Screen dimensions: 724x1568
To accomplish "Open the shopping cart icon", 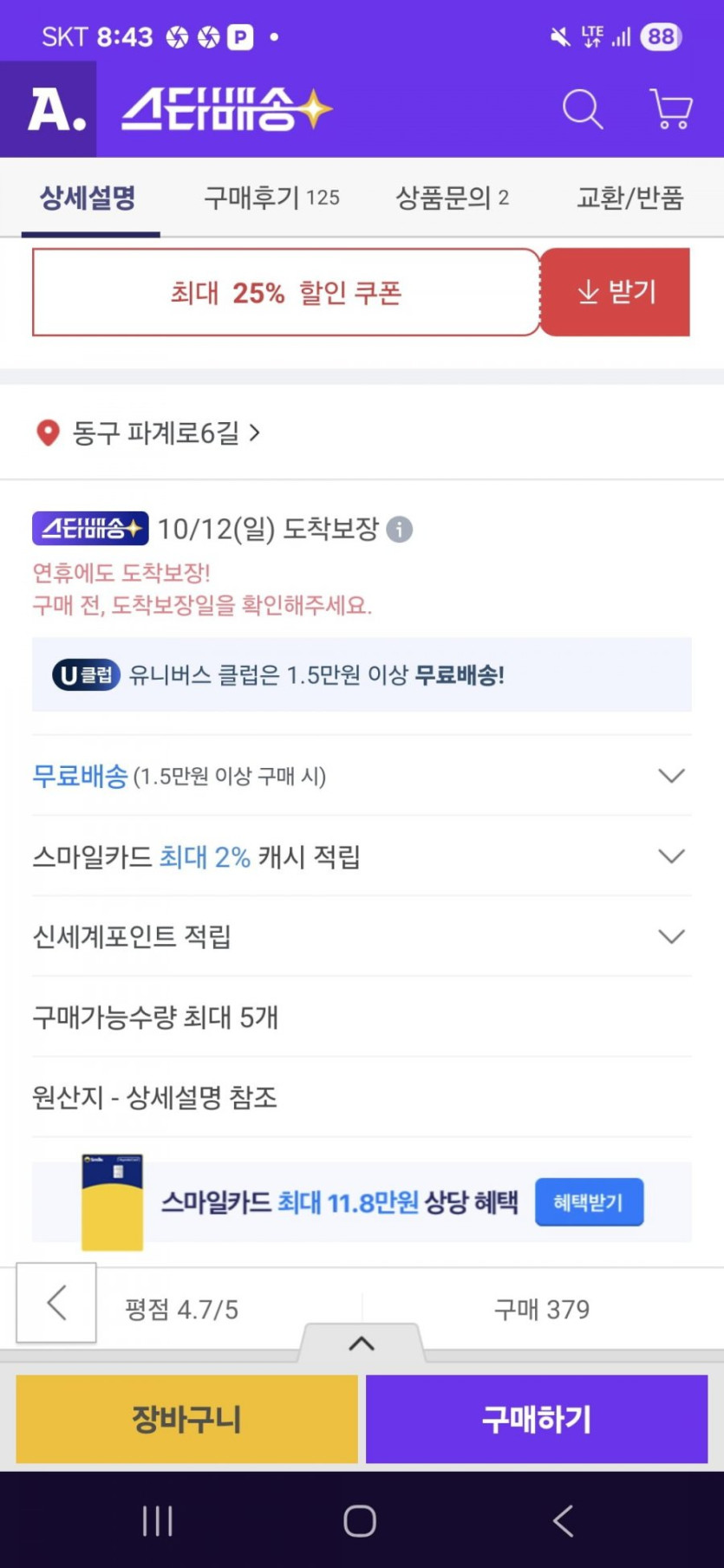I will 671,109.
